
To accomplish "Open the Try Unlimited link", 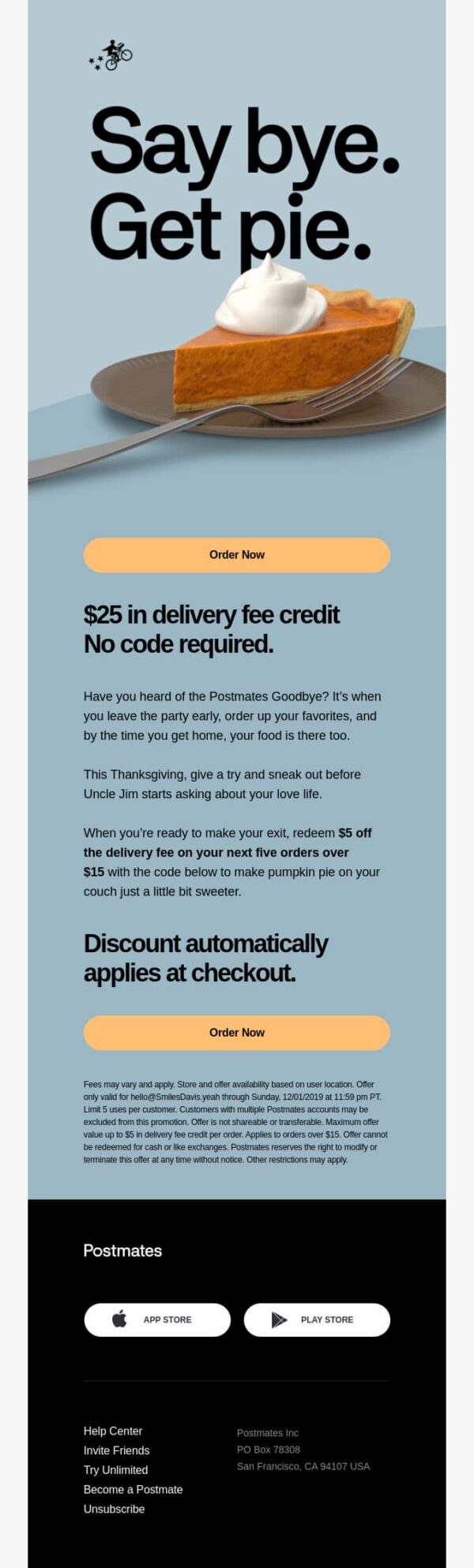I will pos(115,1469).
